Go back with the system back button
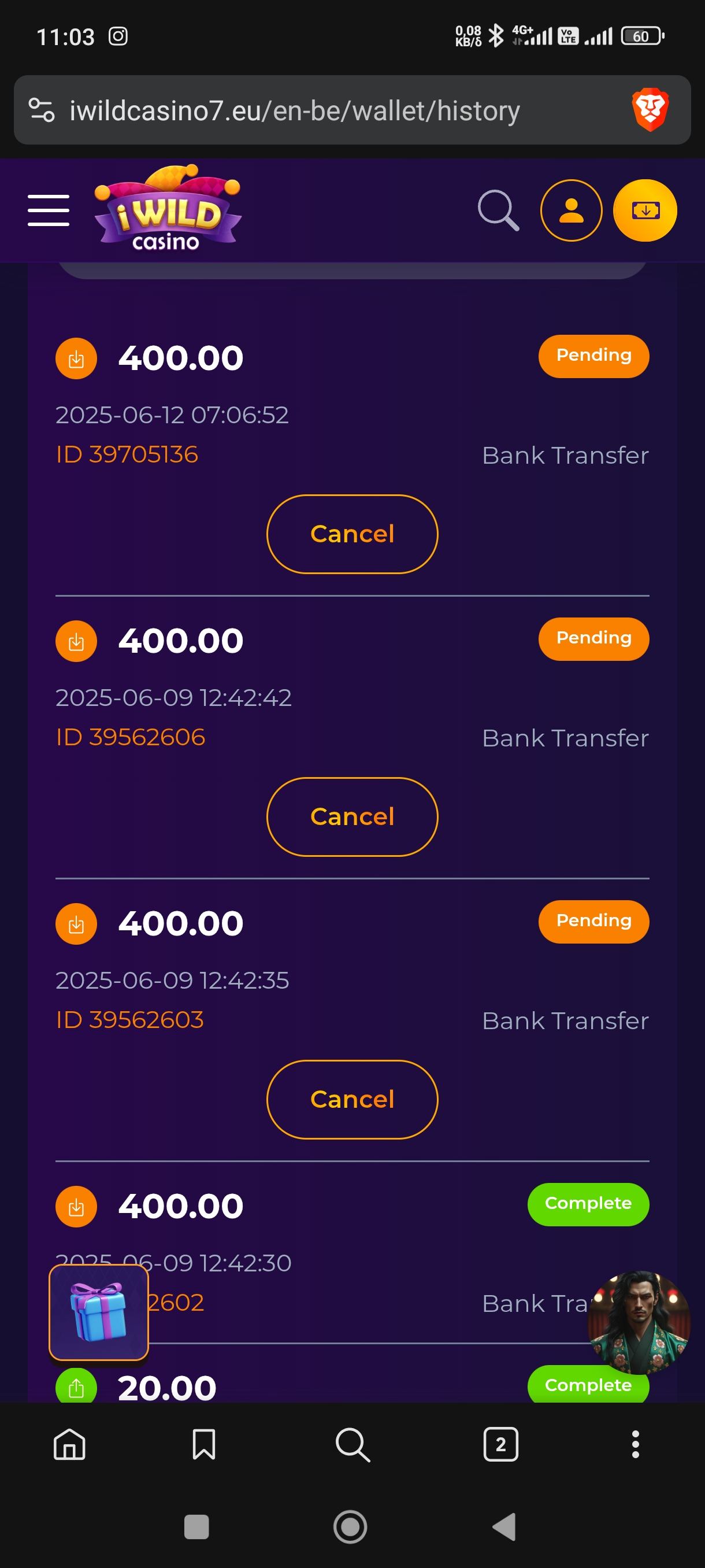Image resolution: width=705 pixels, height=1568 pixels. (x=504, y=1526)
